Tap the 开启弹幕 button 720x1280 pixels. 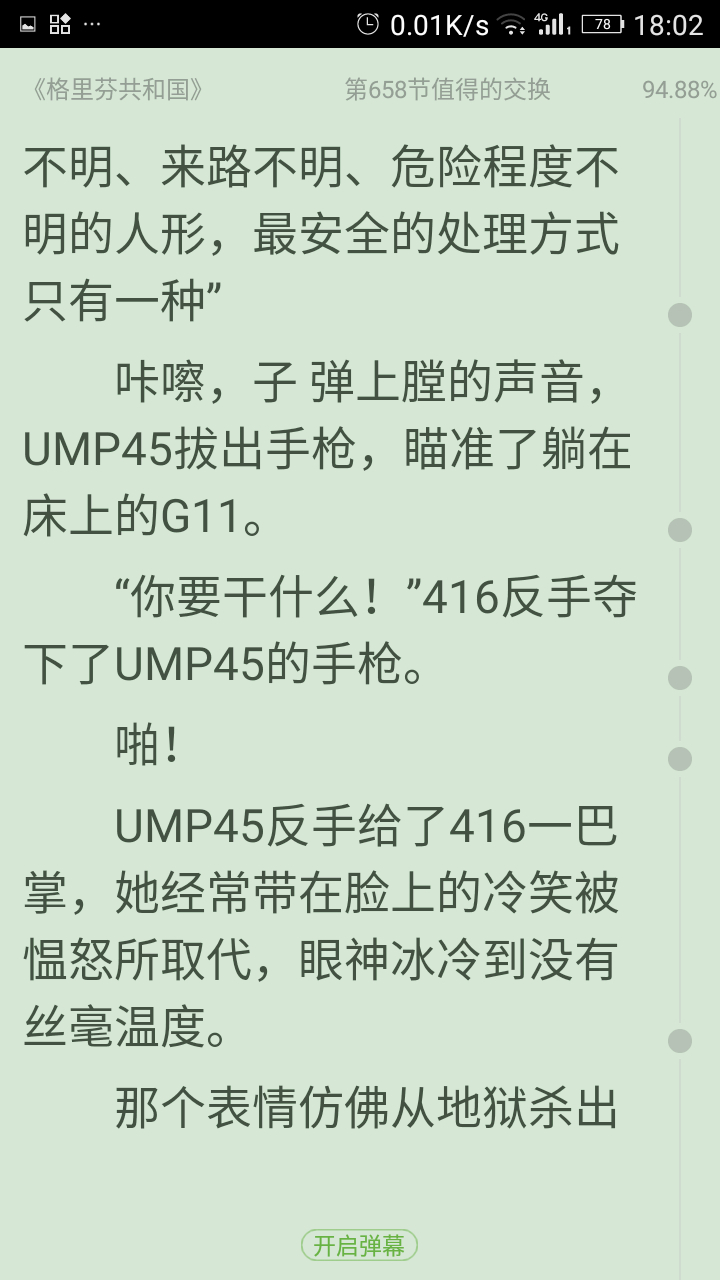(359, 1245)
